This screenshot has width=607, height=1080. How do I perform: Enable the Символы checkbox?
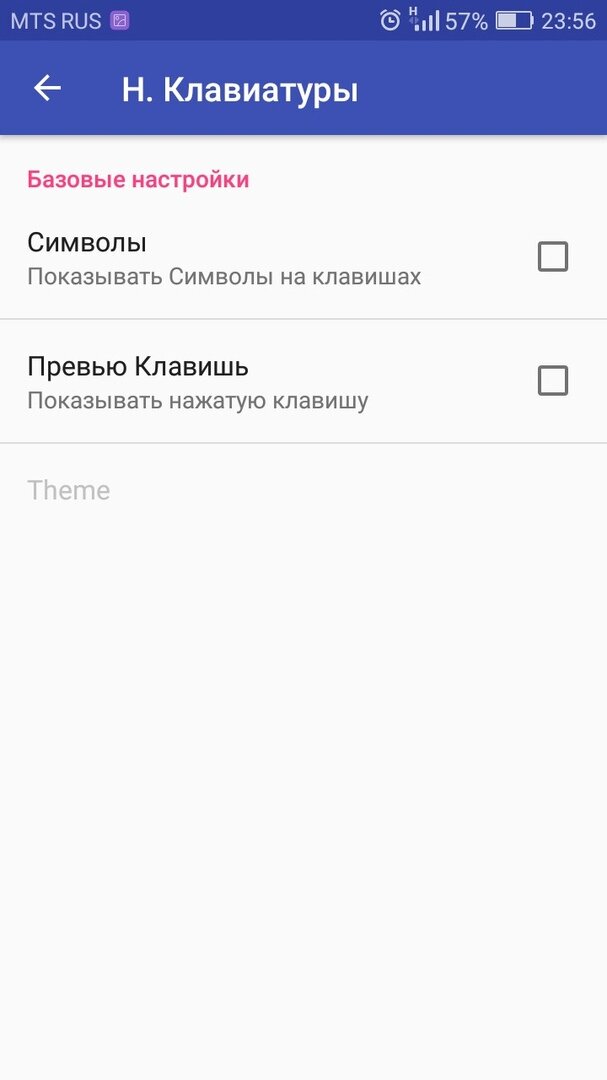553,257
